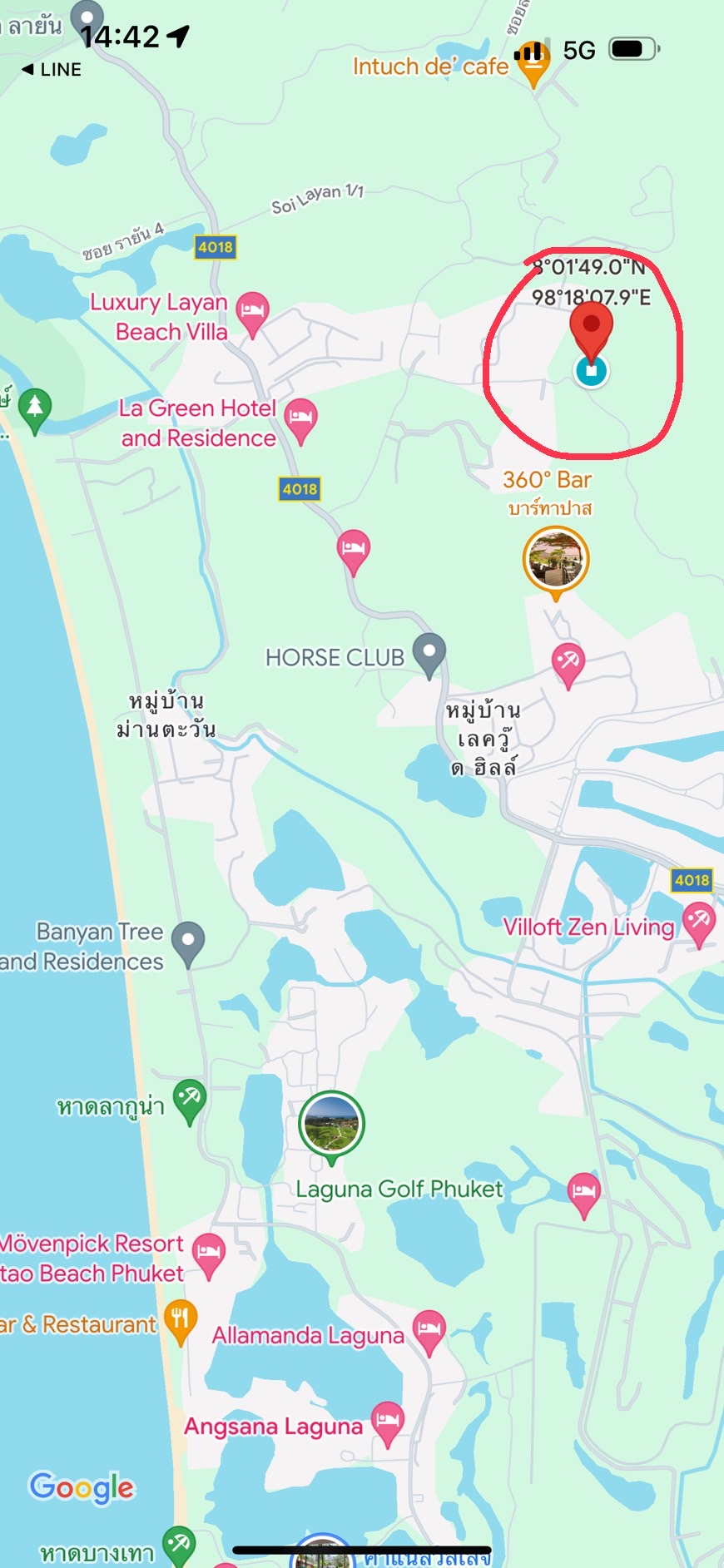Open the 360° Bar photo thumbnail

click(x=556, y=559)
